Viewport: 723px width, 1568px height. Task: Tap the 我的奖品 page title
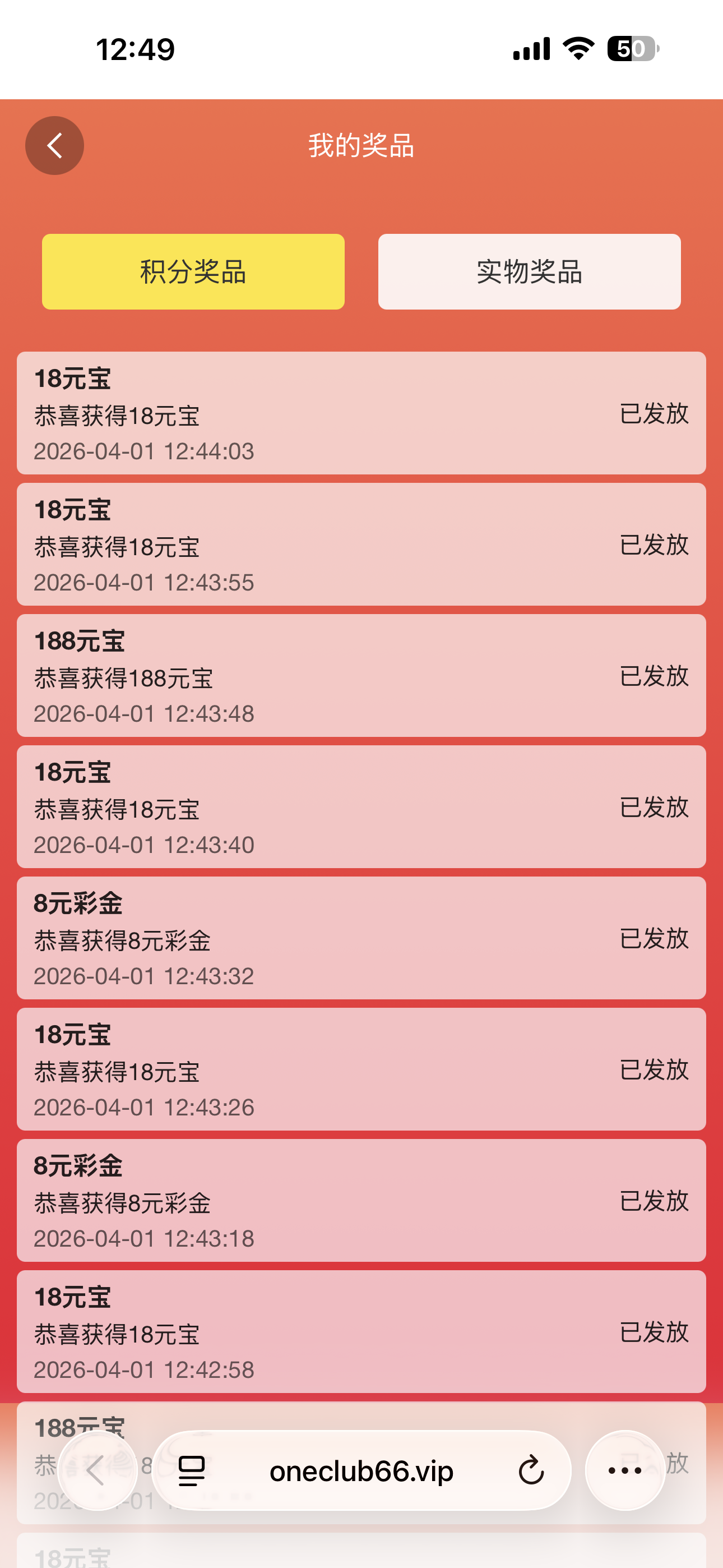361,145
